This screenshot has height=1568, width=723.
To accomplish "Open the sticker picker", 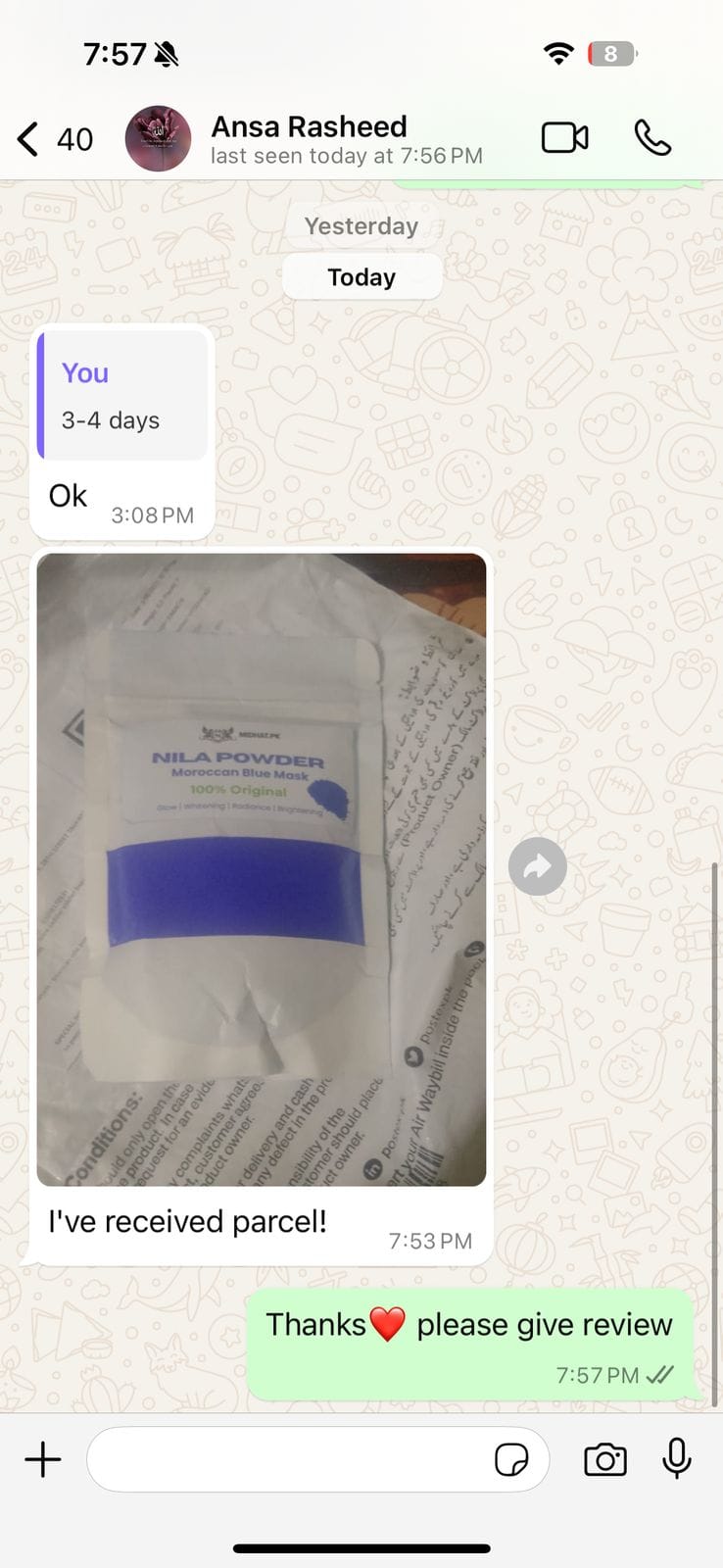I will tap(511, 1459).
